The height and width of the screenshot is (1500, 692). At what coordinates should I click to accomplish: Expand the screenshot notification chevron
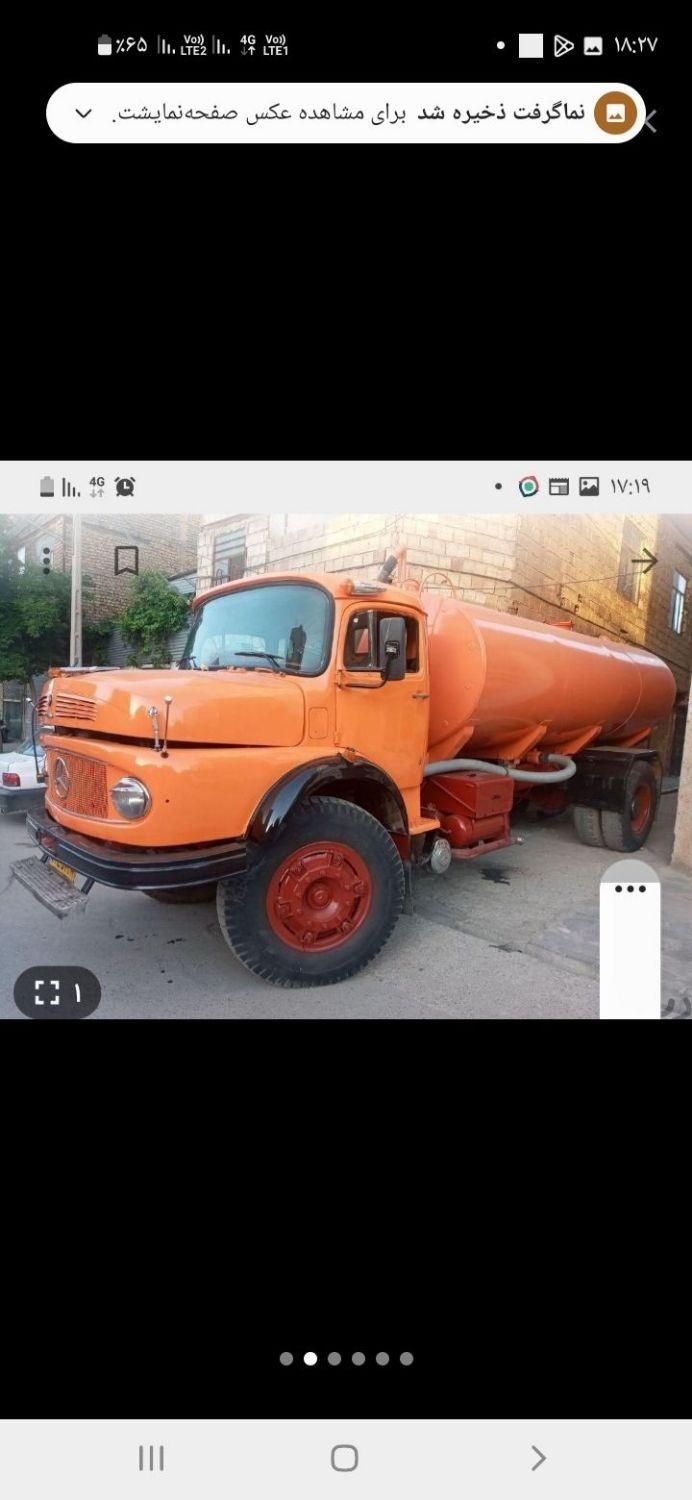(x=84, y=113)
